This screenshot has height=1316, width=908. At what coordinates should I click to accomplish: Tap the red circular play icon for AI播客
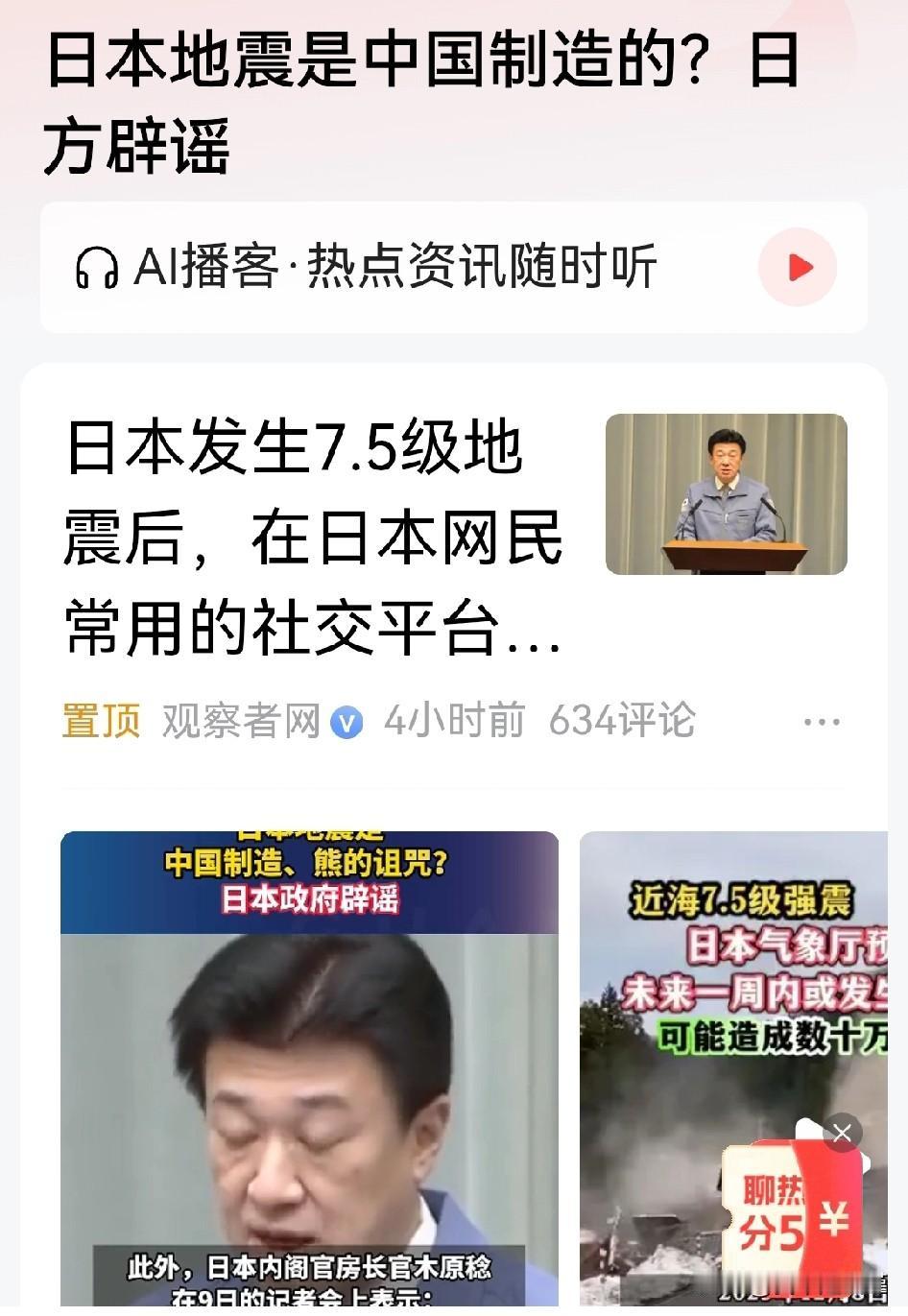pyautogui.click(x=797, y=268)
